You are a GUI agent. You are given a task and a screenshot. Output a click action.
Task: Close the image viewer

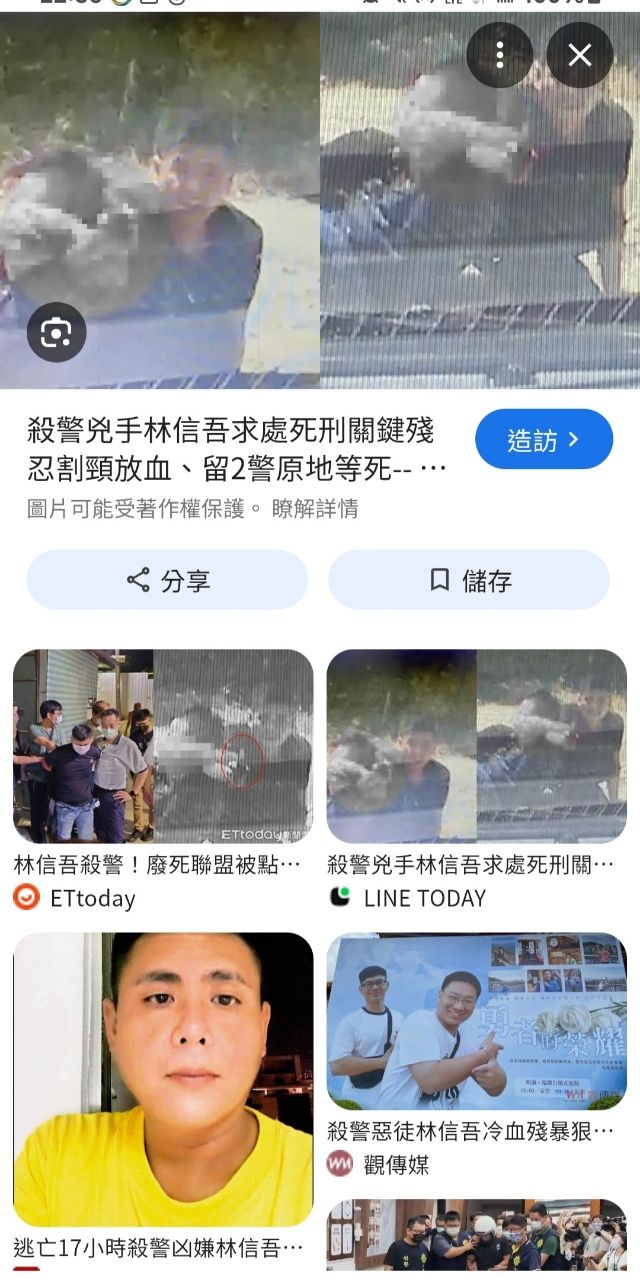click(580, 55)
